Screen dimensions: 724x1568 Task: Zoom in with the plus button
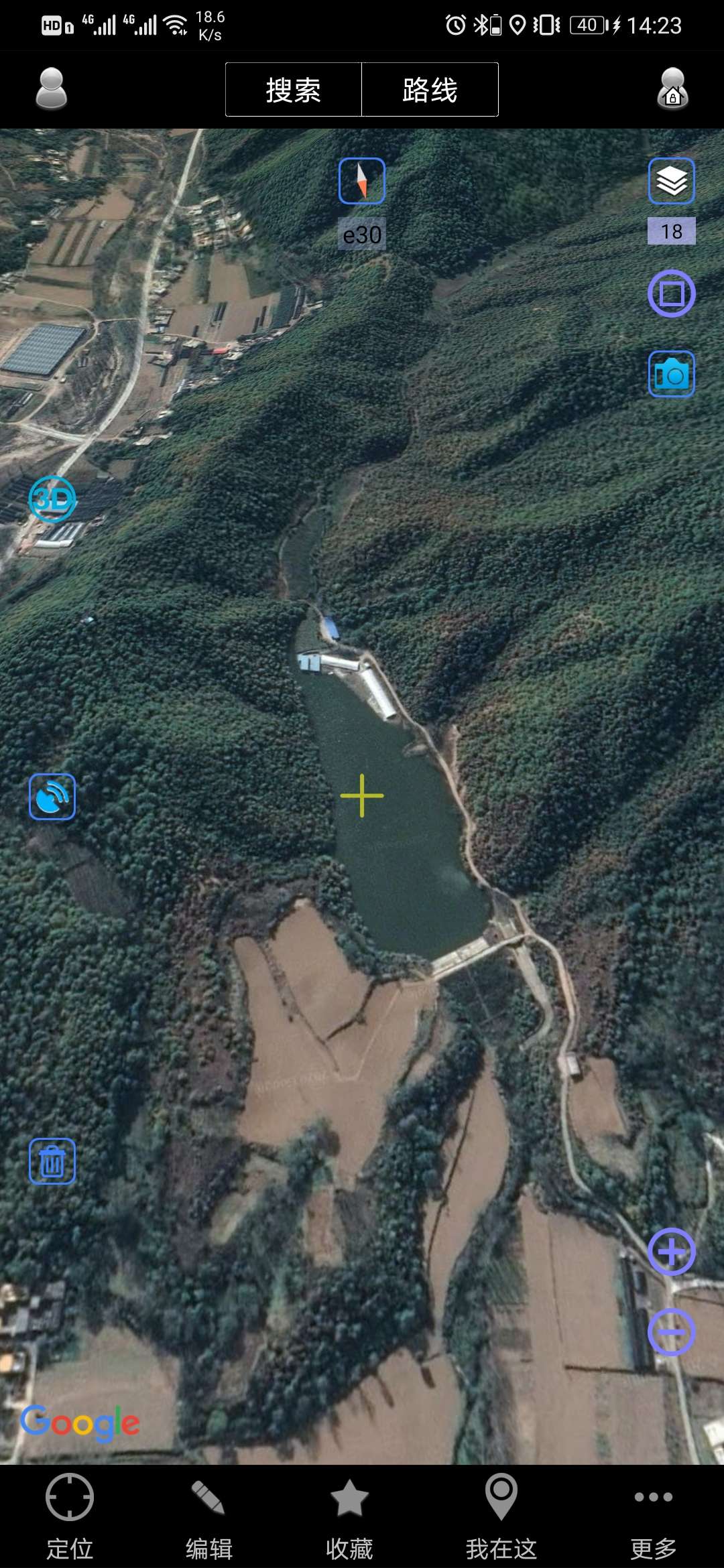coord(671,1252)
